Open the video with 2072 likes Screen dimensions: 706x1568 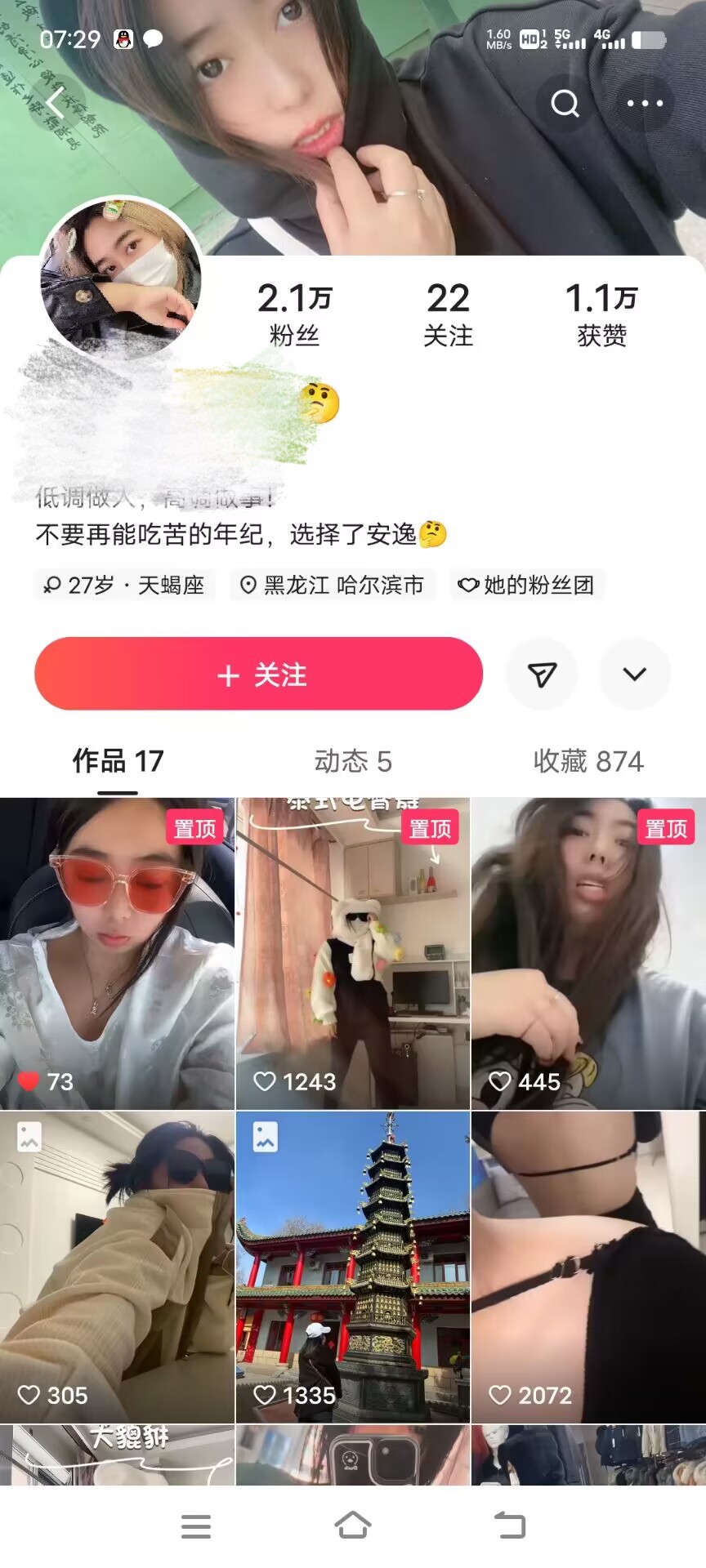588,1266
